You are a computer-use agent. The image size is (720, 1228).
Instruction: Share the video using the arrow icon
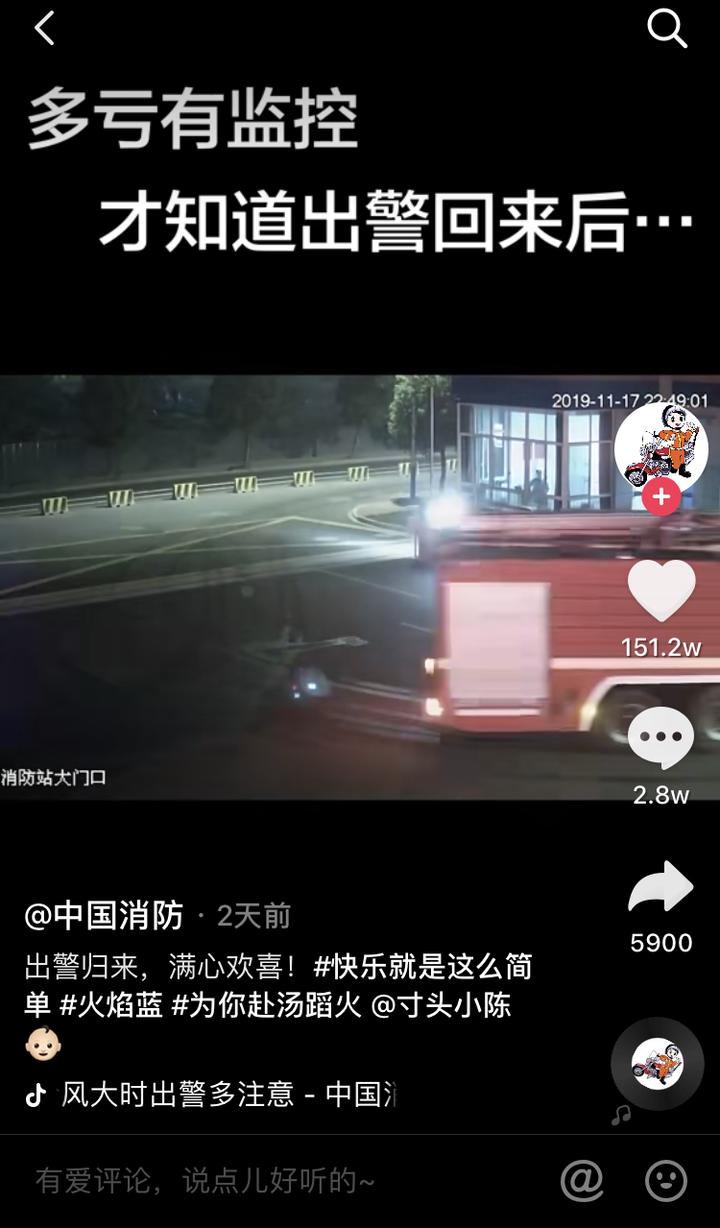pos(661,887)
